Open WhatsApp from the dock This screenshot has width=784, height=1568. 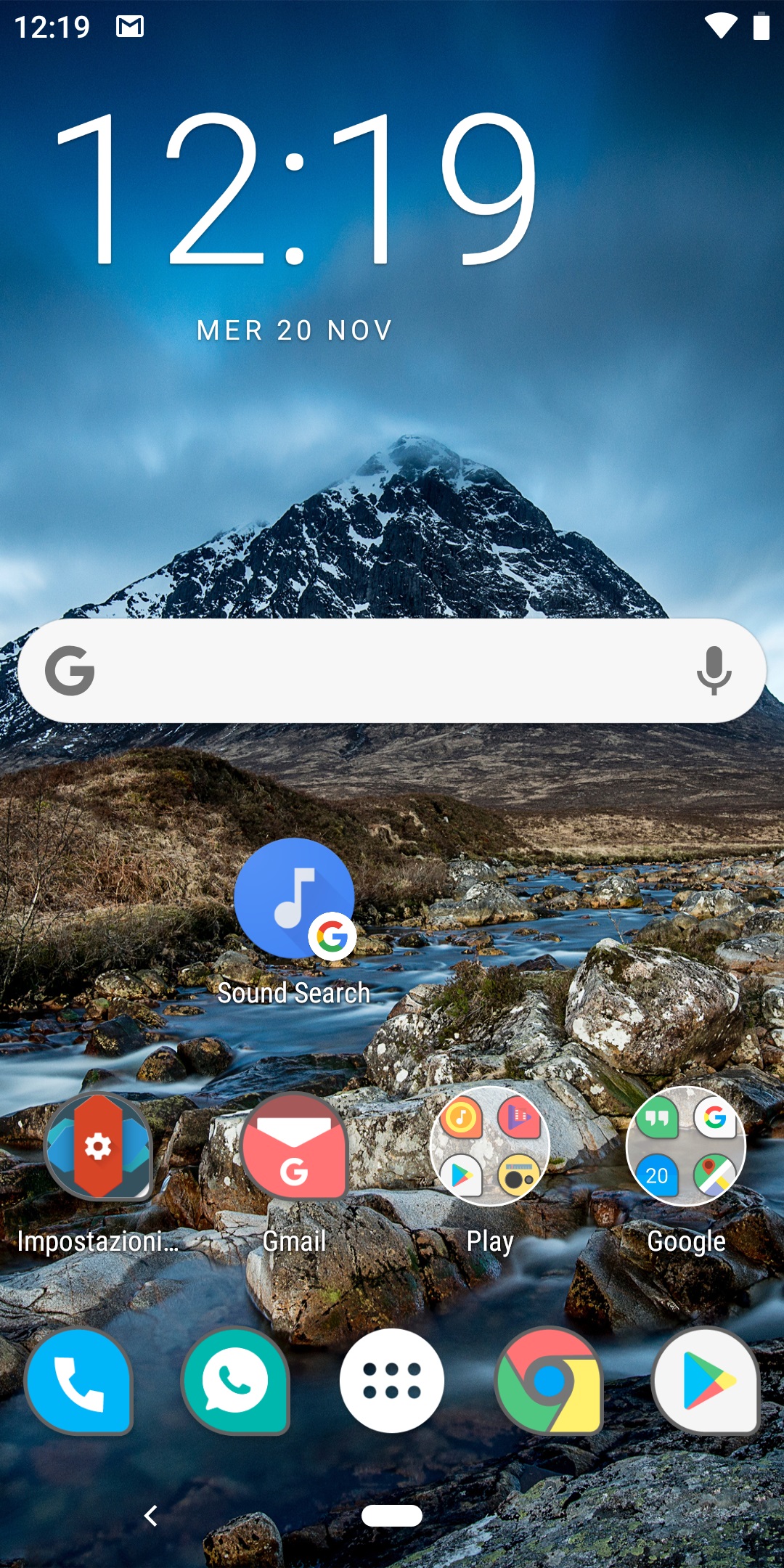point(235,1381)
